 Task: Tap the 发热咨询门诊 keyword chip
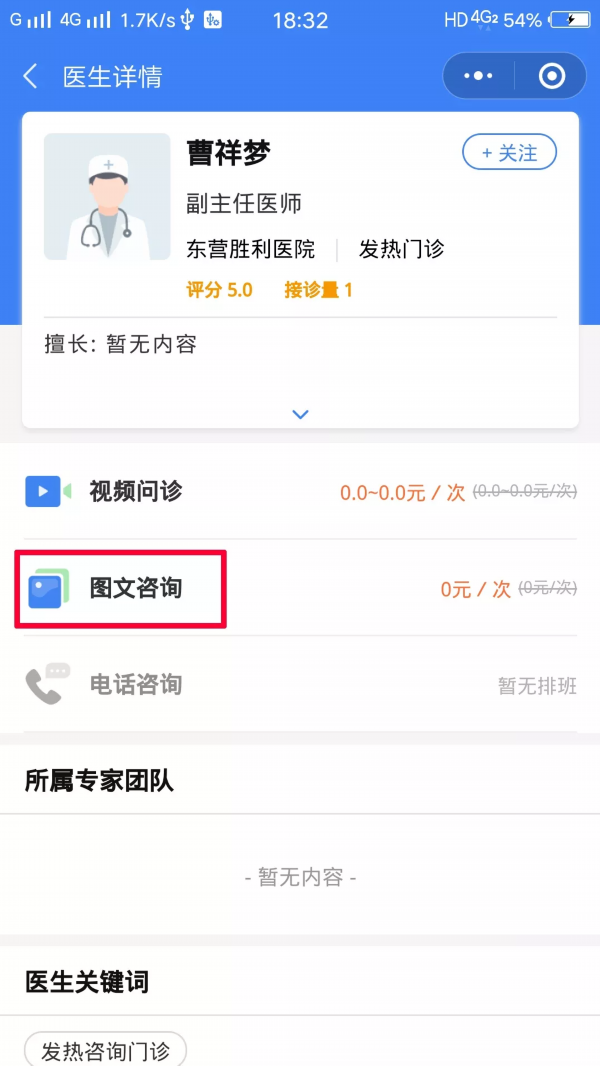click(x=105, y=1051)
